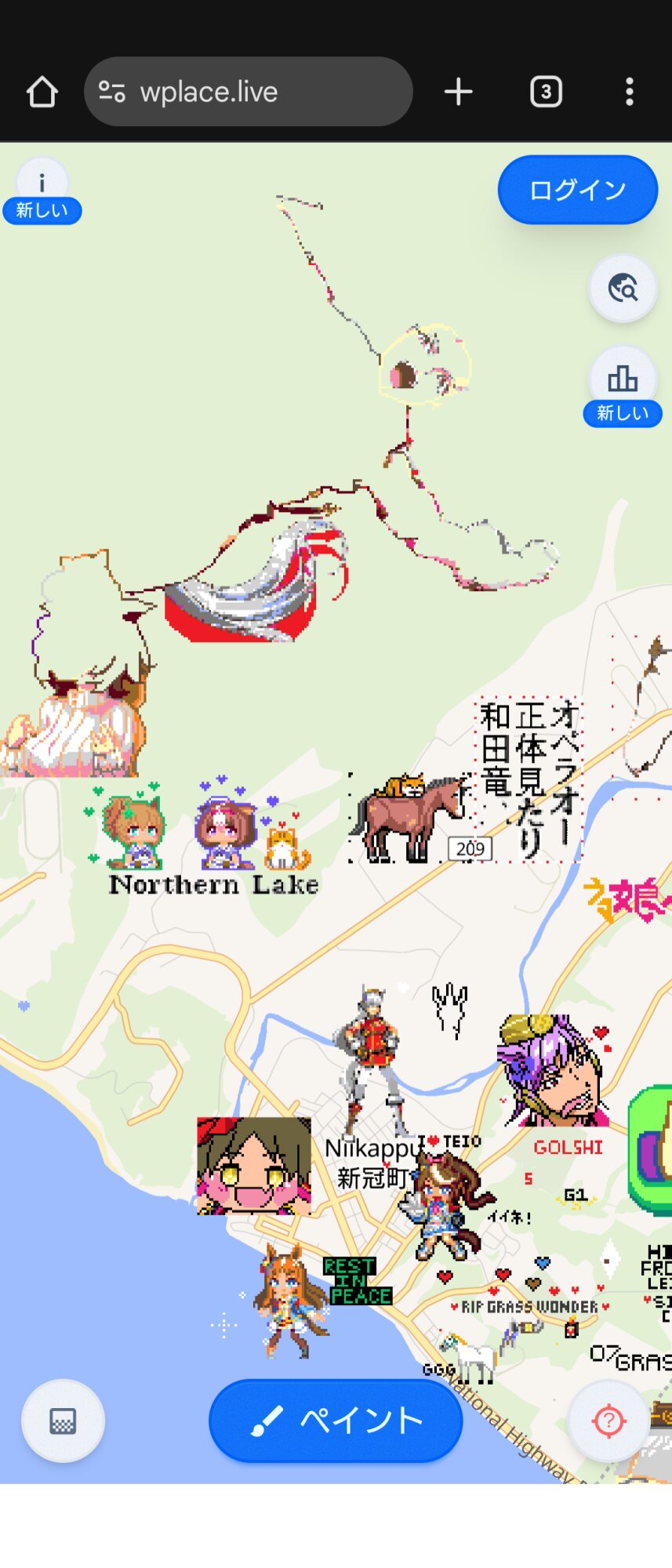Go to the browser home page
Viewport: 672px width, 1568px height.
pyautogui.click(x=42, y=92)
